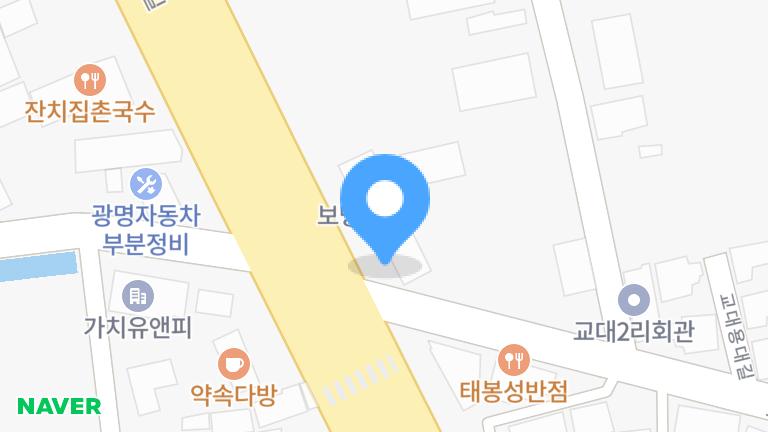Select 약속다방 cafe marker

(x=233, y=363)
